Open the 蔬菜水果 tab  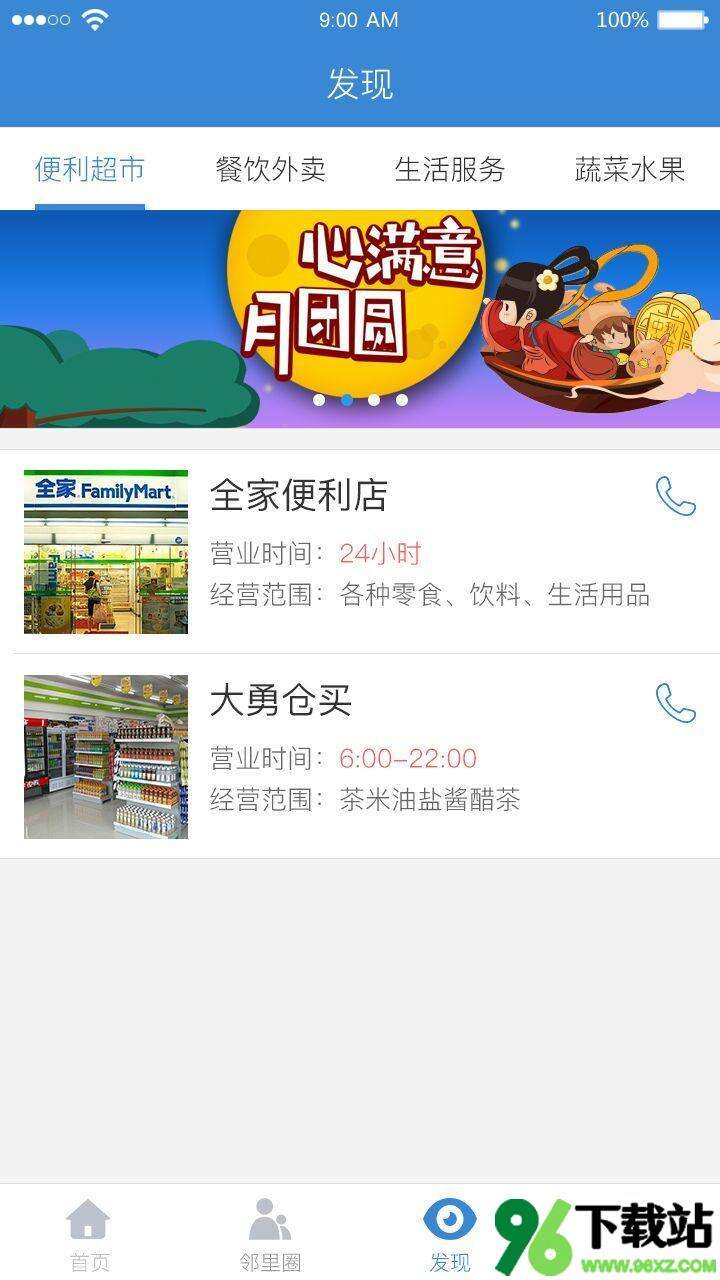(x=630, y=169)
